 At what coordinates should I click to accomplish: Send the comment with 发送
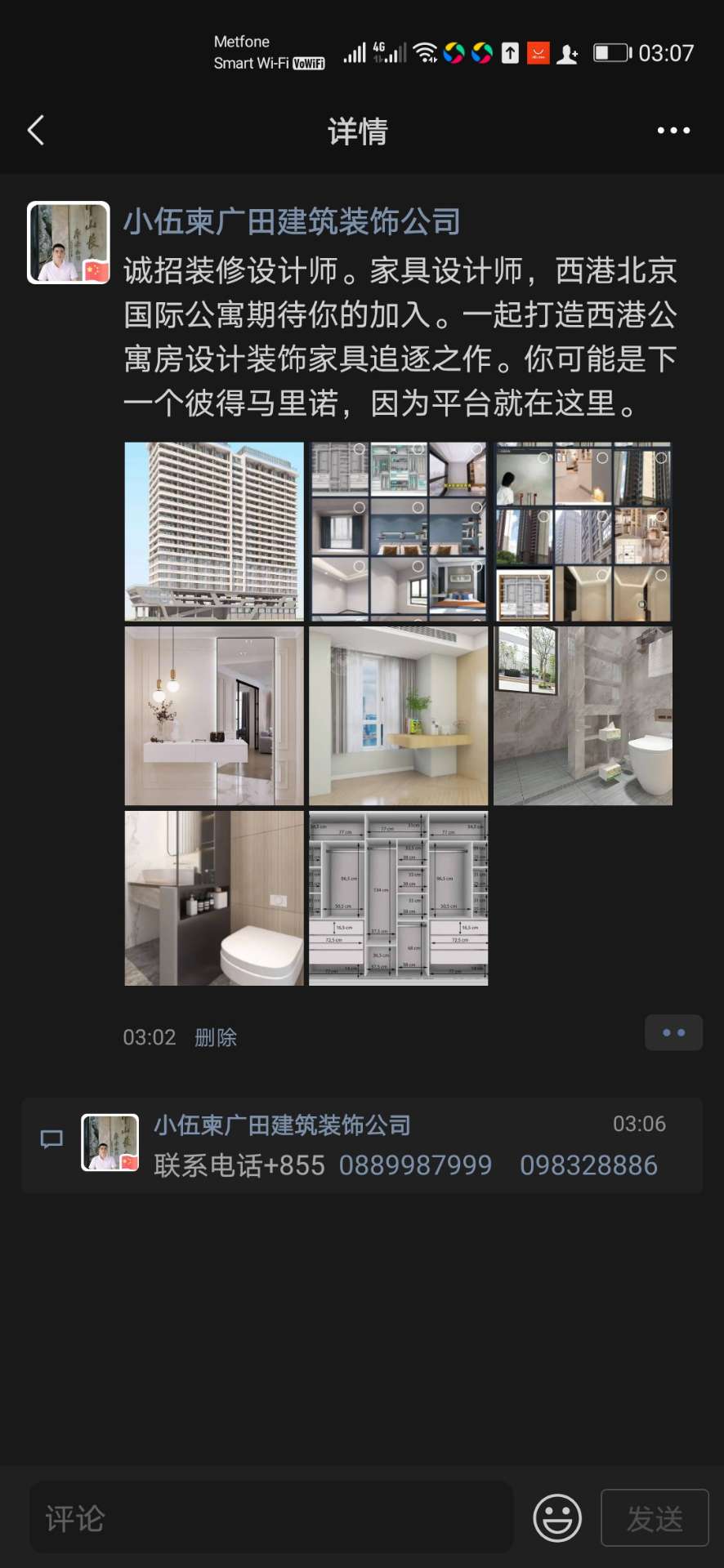tap(655, 1518)
